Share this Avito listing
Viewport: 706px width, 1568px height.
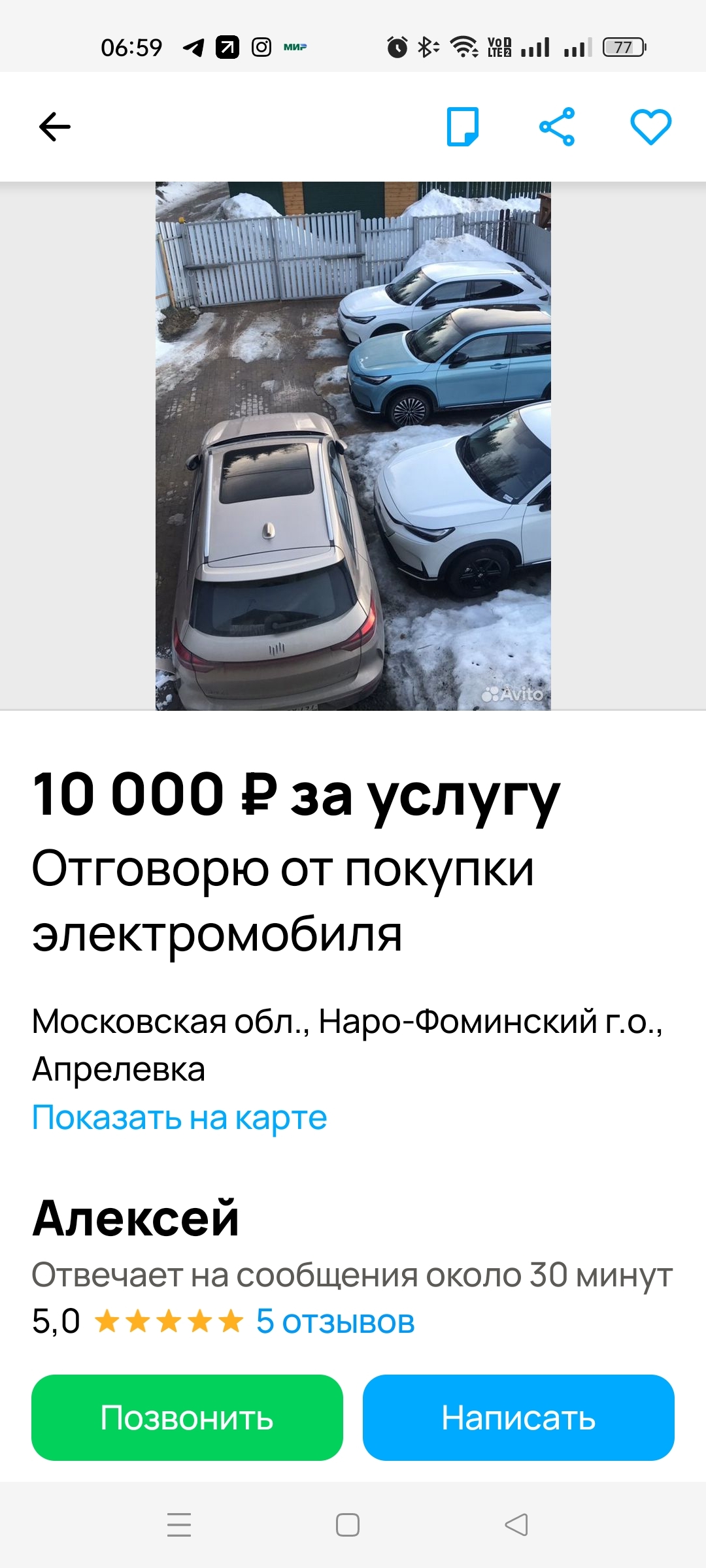click(557, 127)
